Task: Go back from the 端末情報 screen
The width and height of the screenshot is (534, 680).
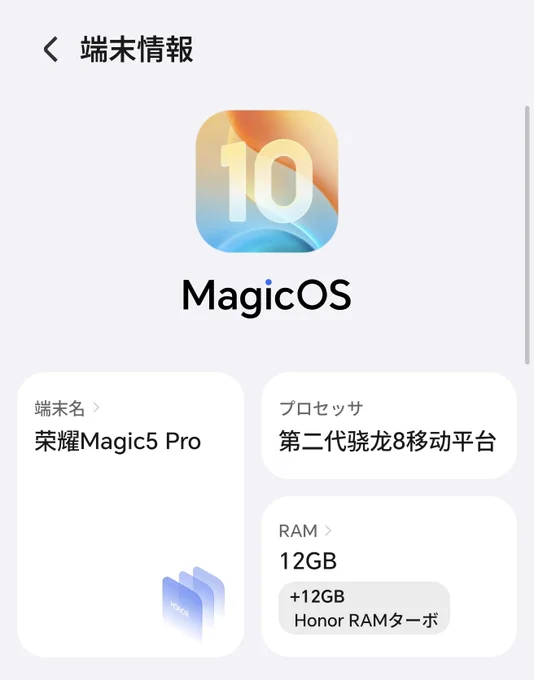Action: (51, 49)
